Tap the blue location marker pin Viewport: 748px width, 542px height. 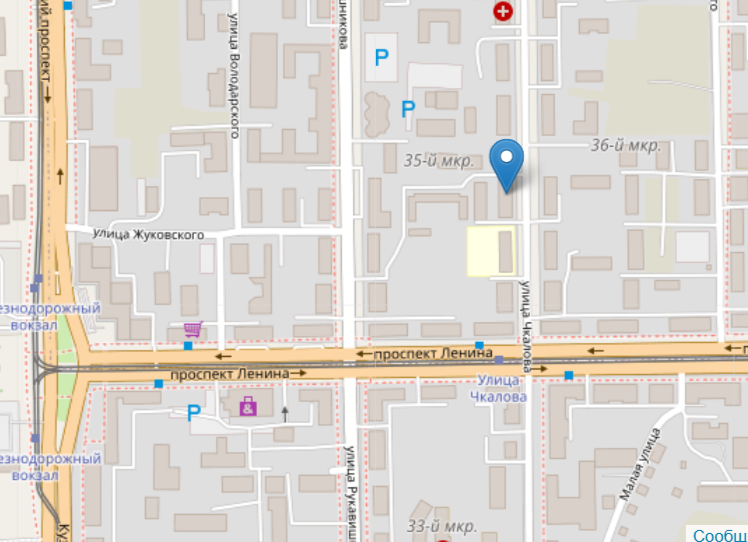click(x=509, y=161)
